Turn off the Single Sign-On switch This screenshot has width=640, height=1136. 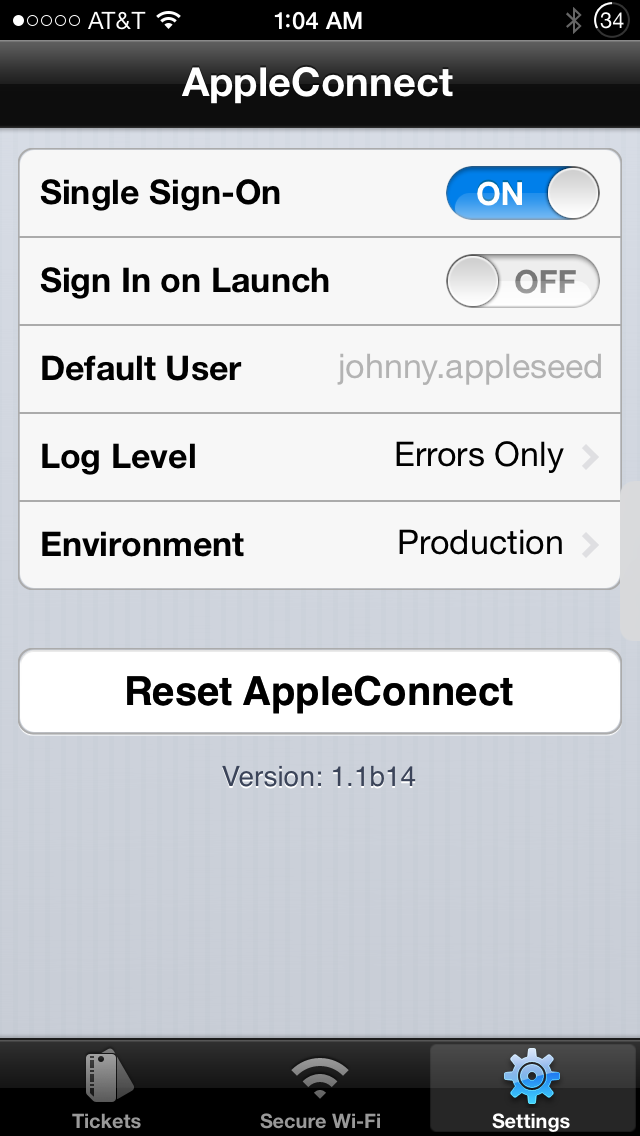[x=523, y=193]
